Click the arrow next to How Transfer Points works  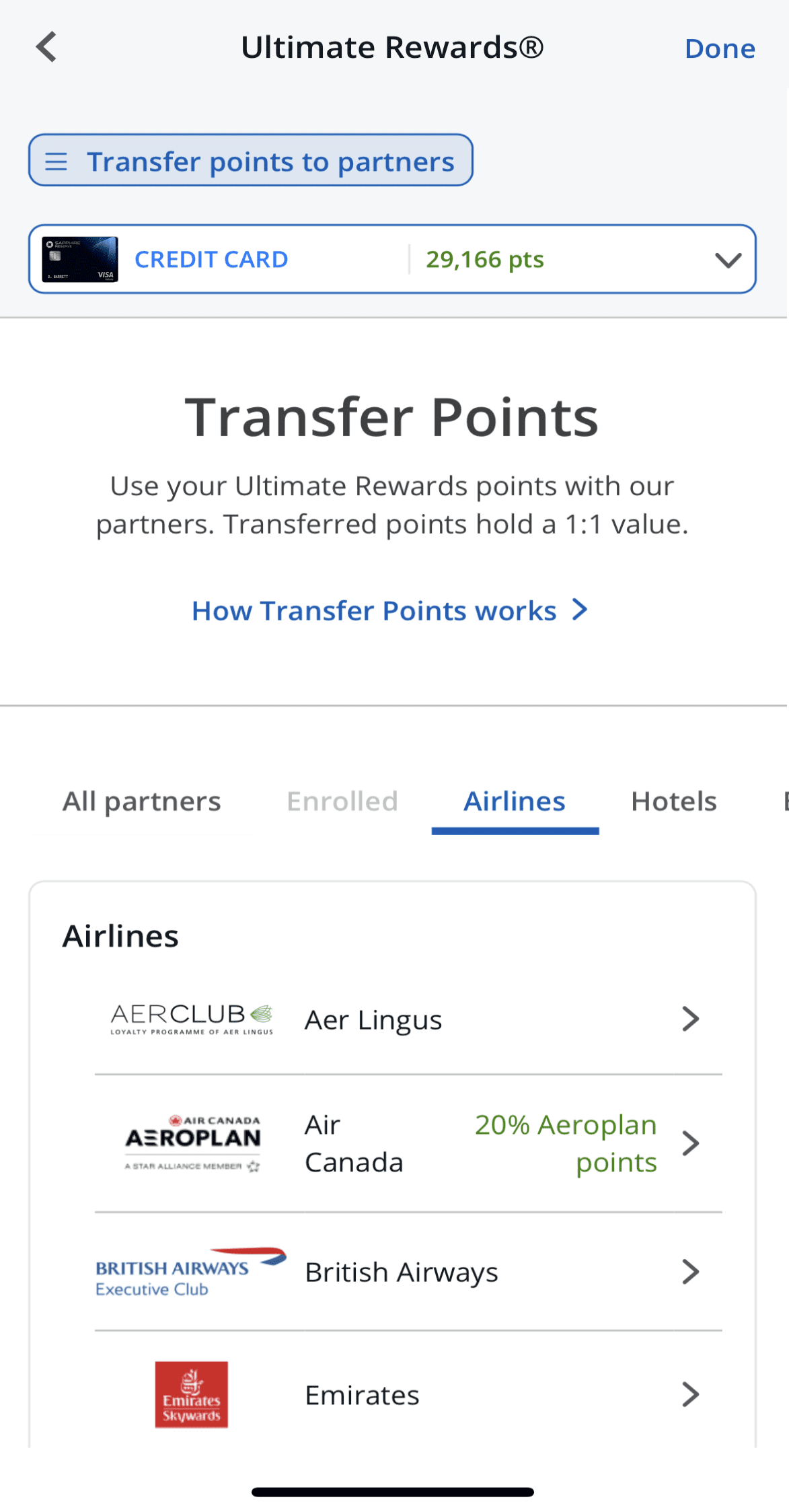pos(580,610)
